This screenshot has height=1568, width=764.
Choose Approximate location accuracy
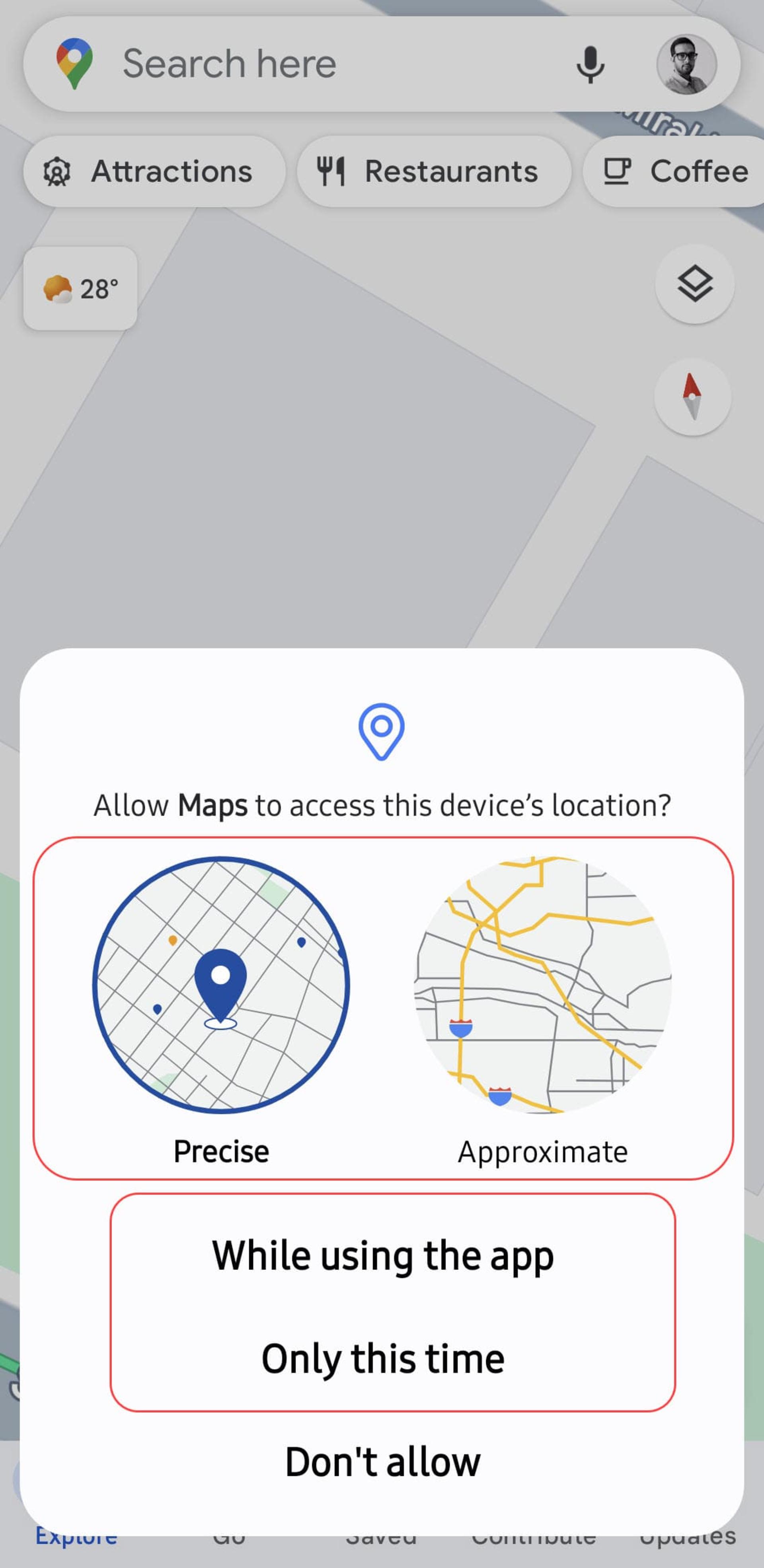(542, 1011)
